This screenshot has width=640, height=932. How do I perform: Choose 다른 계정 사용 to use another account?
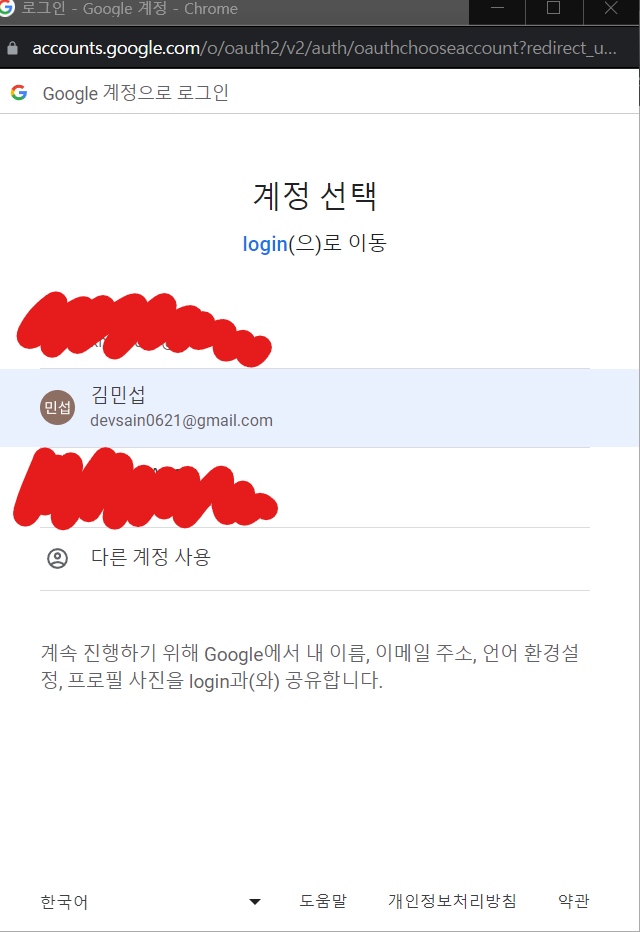150,558
